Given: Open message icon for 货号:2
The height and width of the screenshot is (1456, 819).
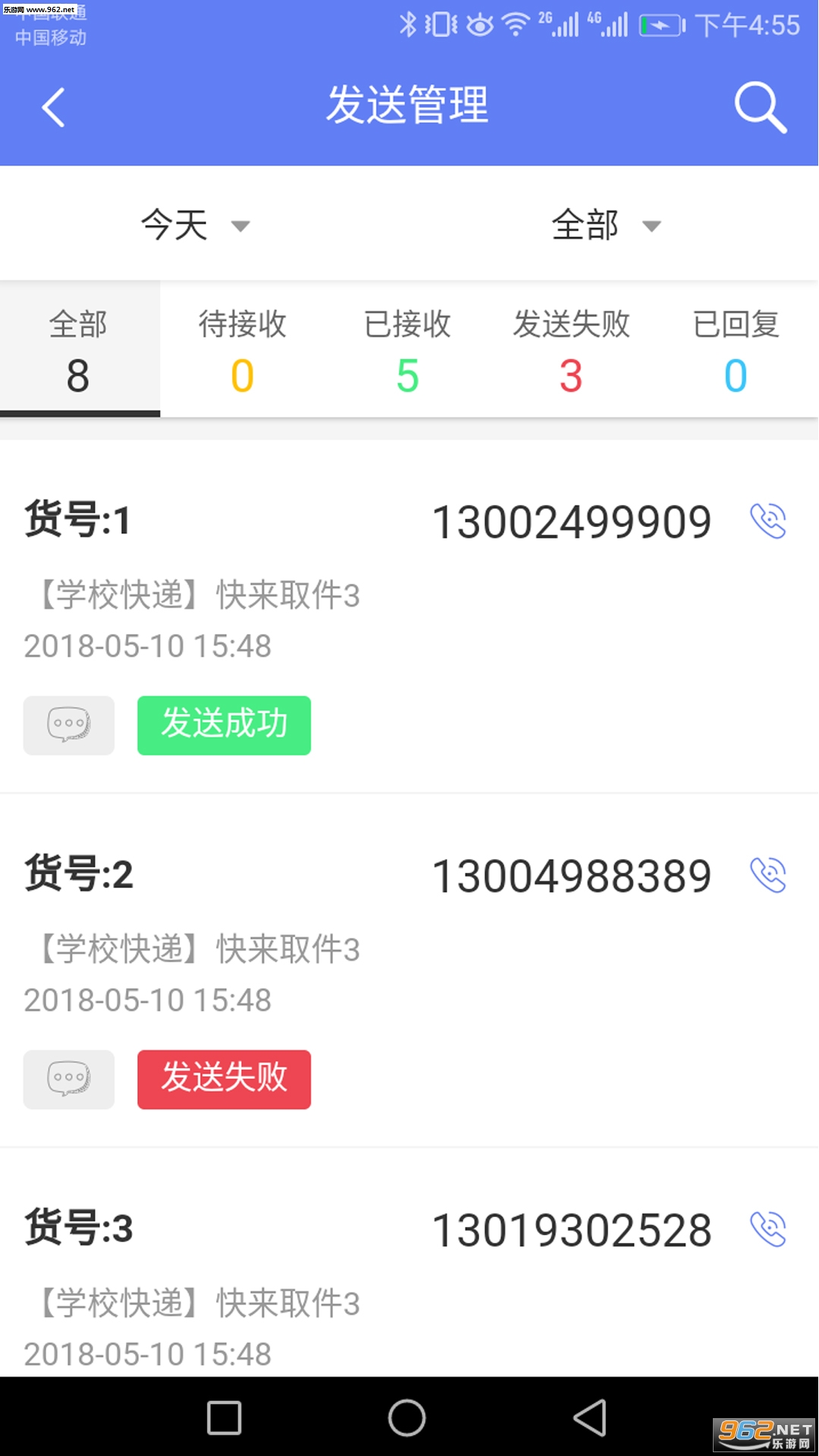Looking at the screenshot, I should pyautogui.click(x=69, y=1079).
